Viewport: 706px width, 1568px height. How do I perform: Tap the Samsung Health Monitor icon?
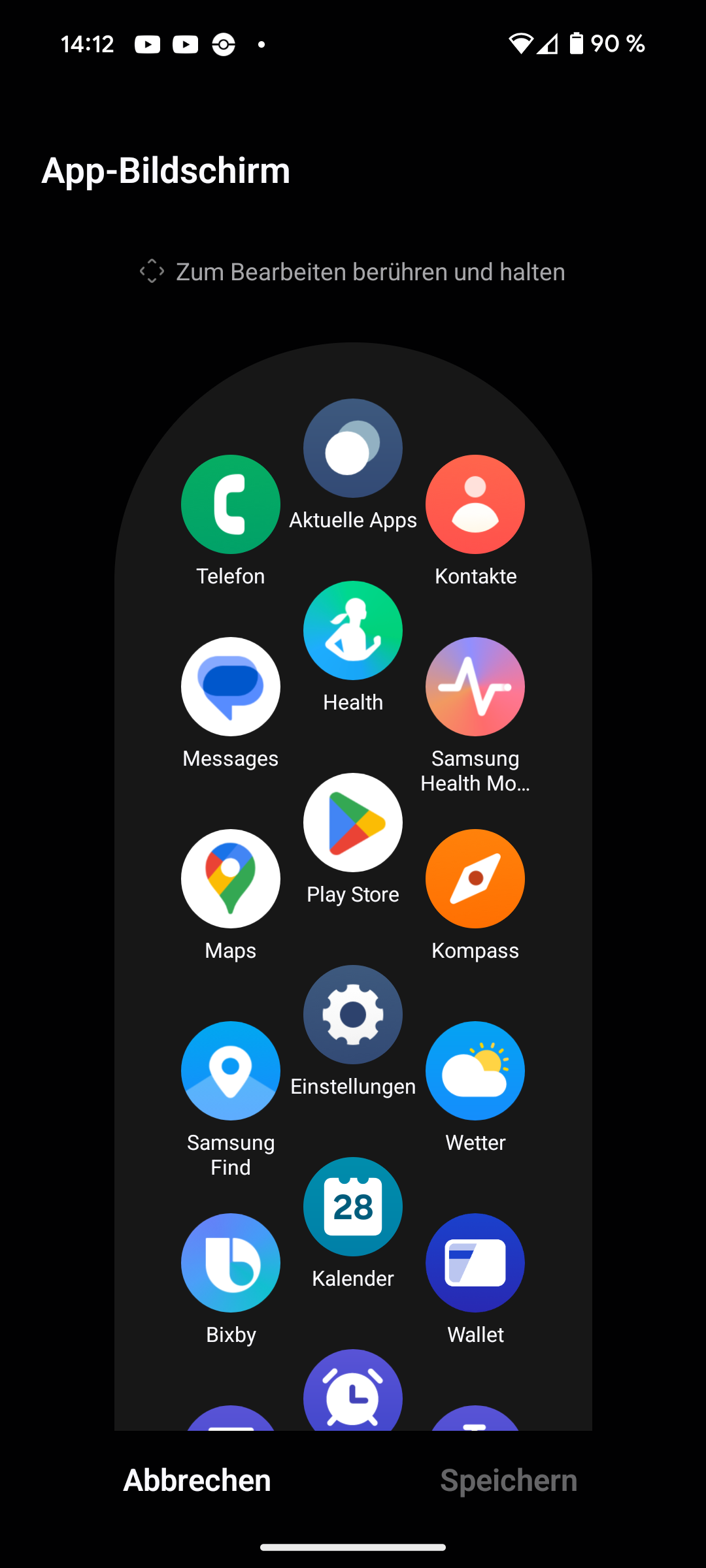[475, 687]
